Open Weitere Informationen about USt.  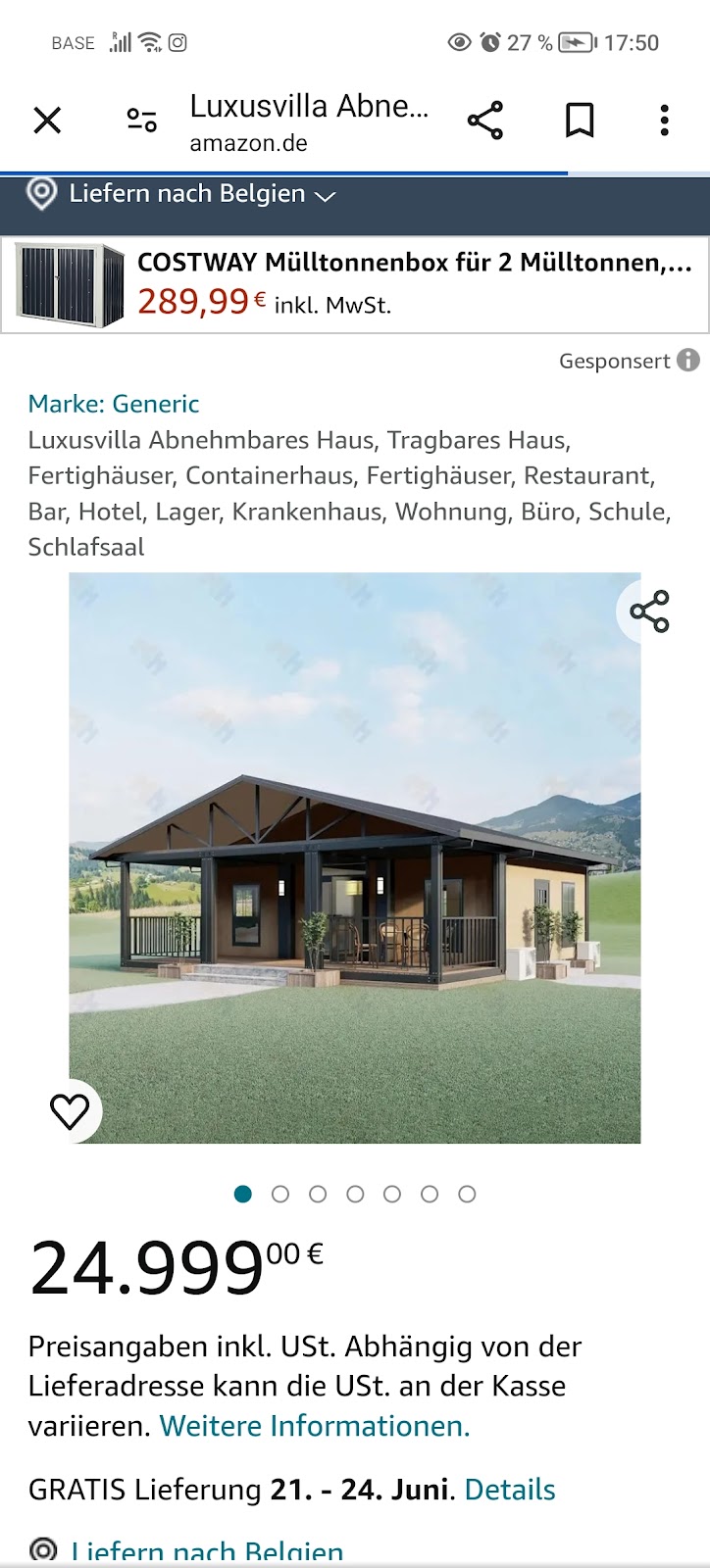(315, 1426)
